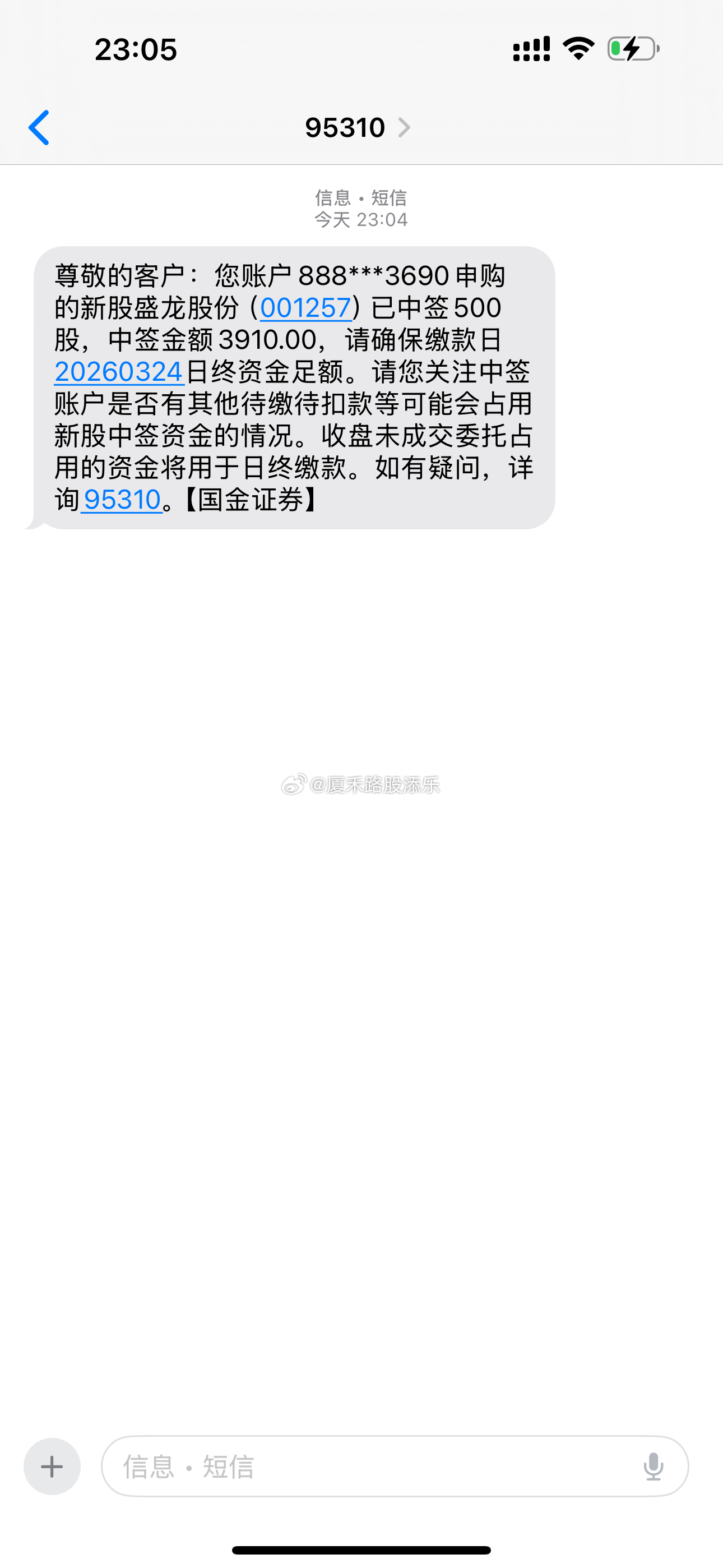Image resolution: width=723 pixels, height=1568 pixels.
Task: Tap the 信息·短信 label above the conversation
Action: tap(361, 197)
